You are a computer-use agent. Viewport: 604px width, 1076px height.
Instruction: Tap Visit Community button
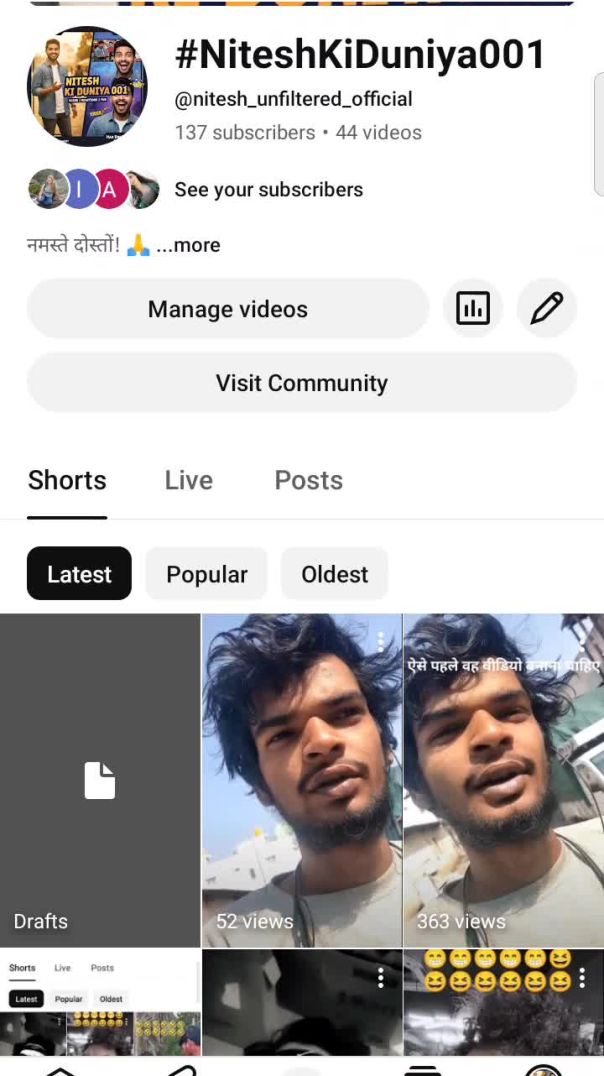301,383
